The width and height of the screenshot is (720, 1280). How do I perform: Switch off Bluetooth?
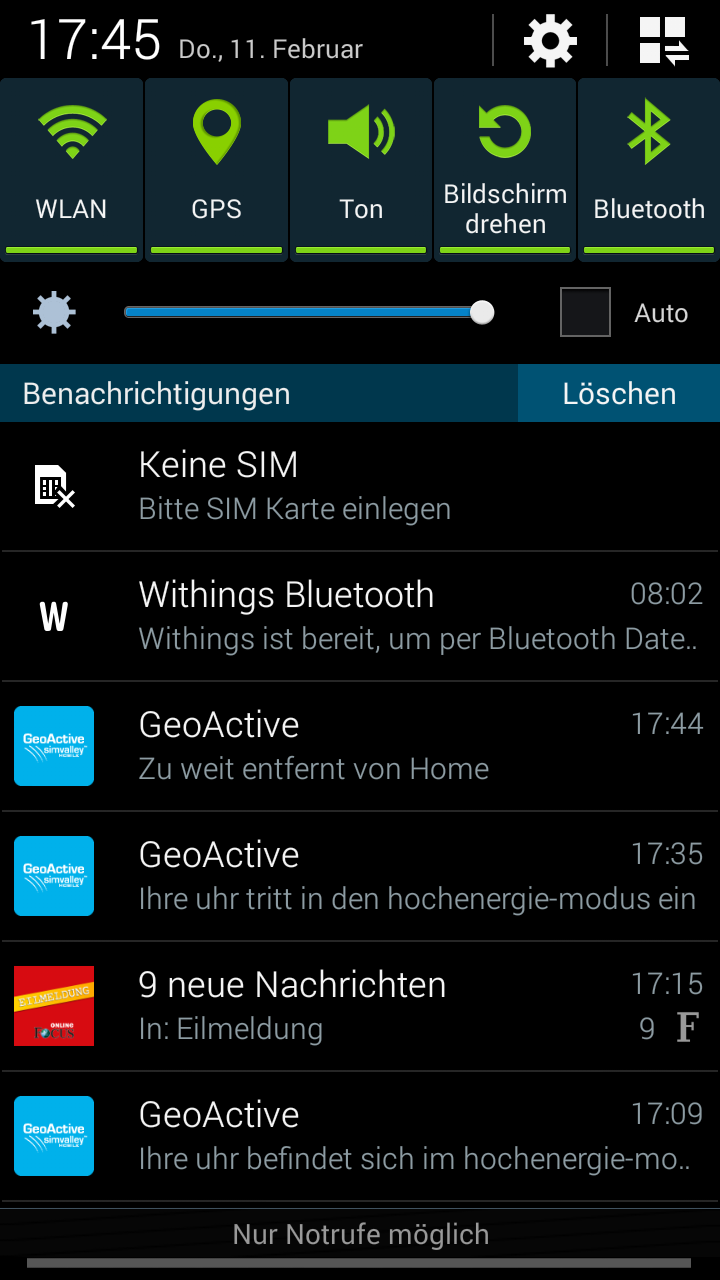click(649, 169)
